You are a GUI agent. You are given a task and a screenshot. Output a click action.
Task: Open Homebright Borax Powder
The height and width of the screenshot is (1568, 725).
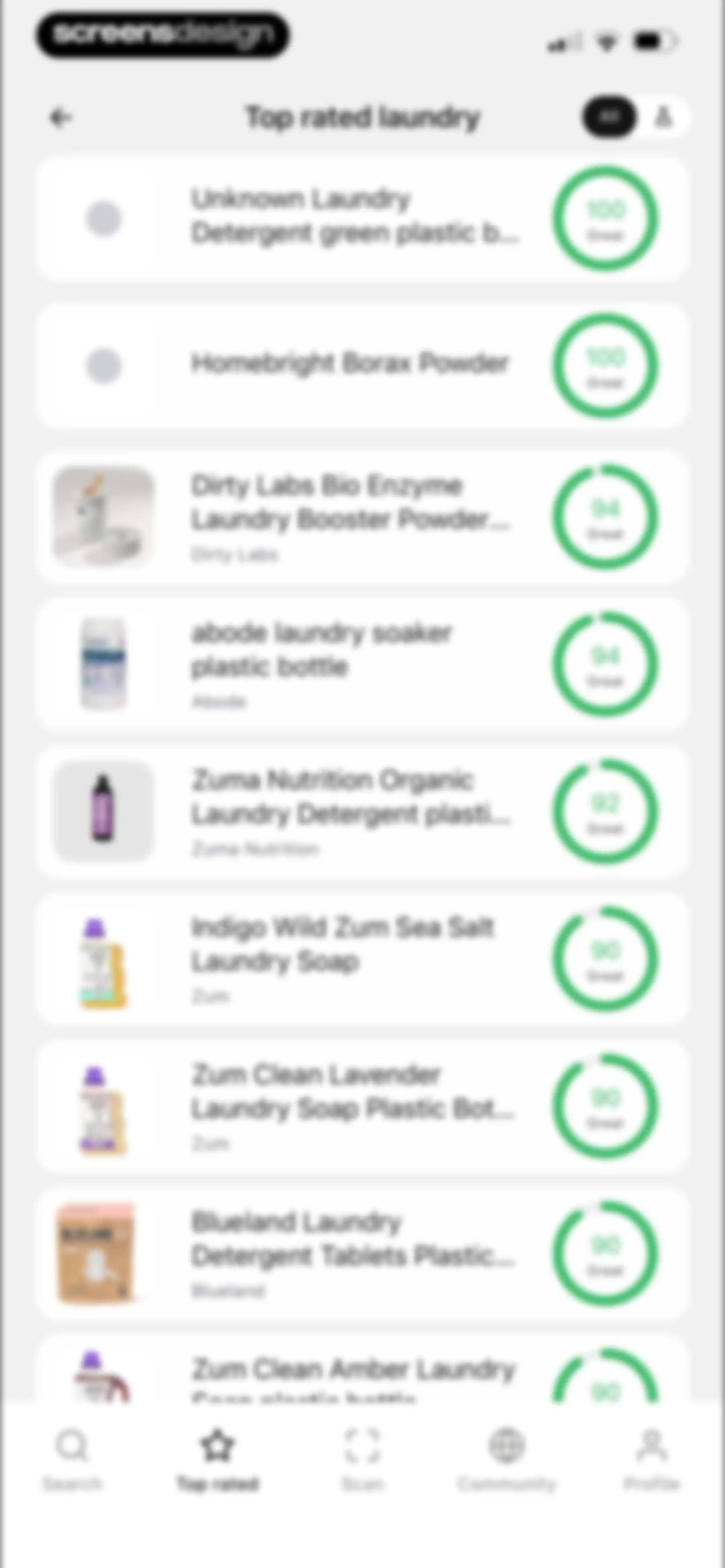361,365
